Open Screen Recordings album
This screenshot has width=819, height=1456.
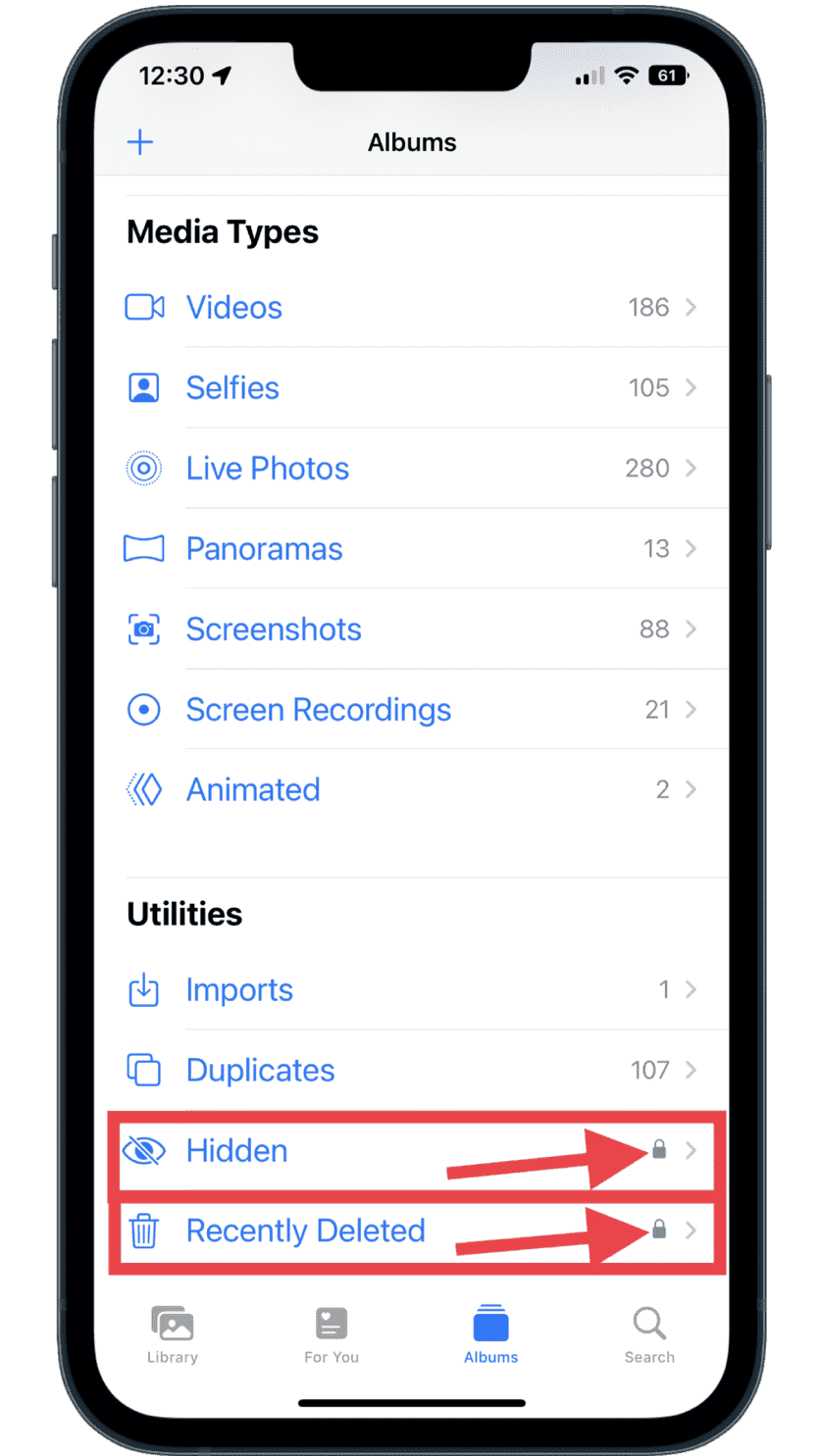coord(318,710)
